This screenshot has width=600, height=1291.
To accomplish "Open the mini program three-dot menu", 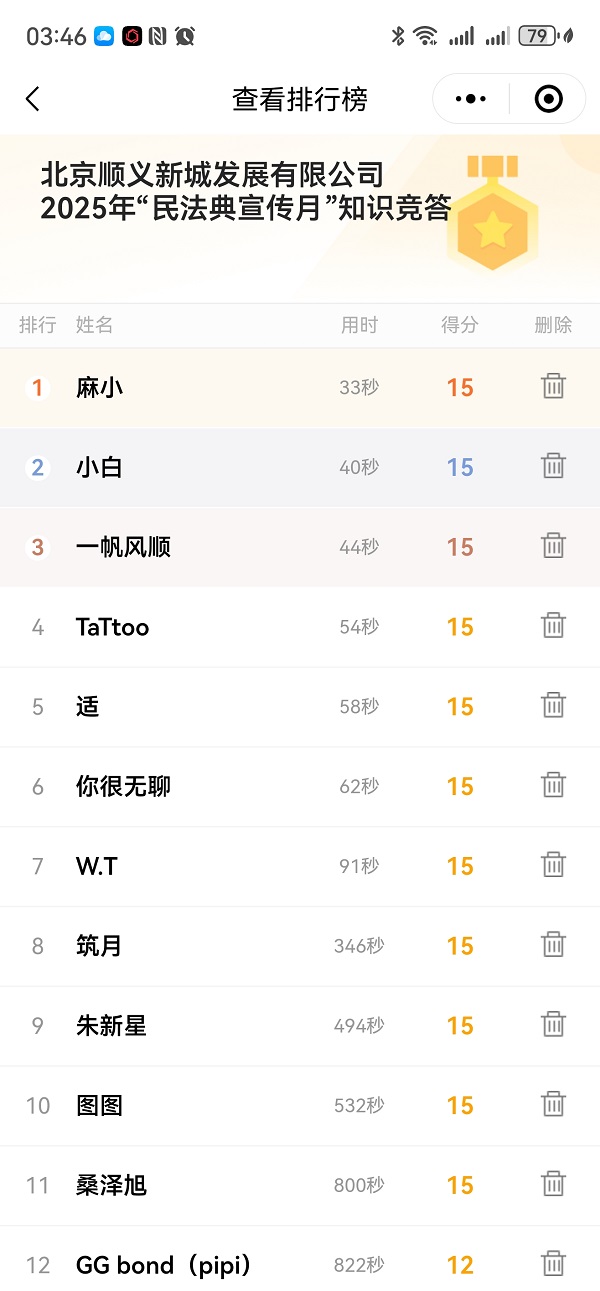I will pyautogui.click(x=470, y=99).
